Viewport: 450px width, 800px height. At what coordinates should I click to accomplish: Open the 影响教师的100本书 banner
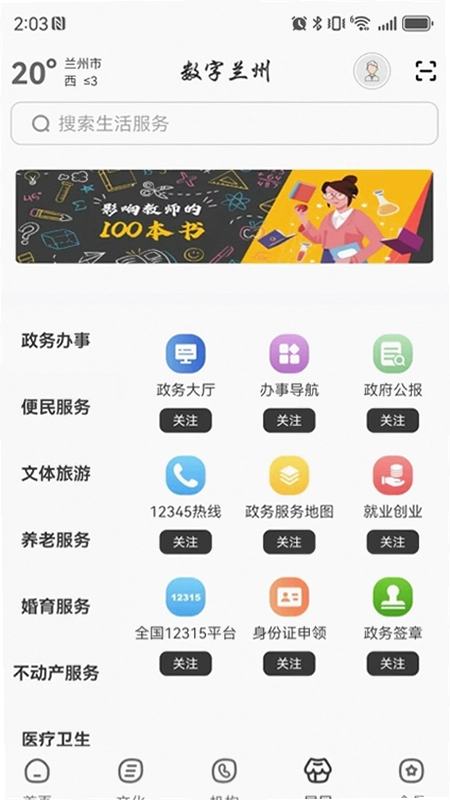pyautogui.click(x=224, y=217)
